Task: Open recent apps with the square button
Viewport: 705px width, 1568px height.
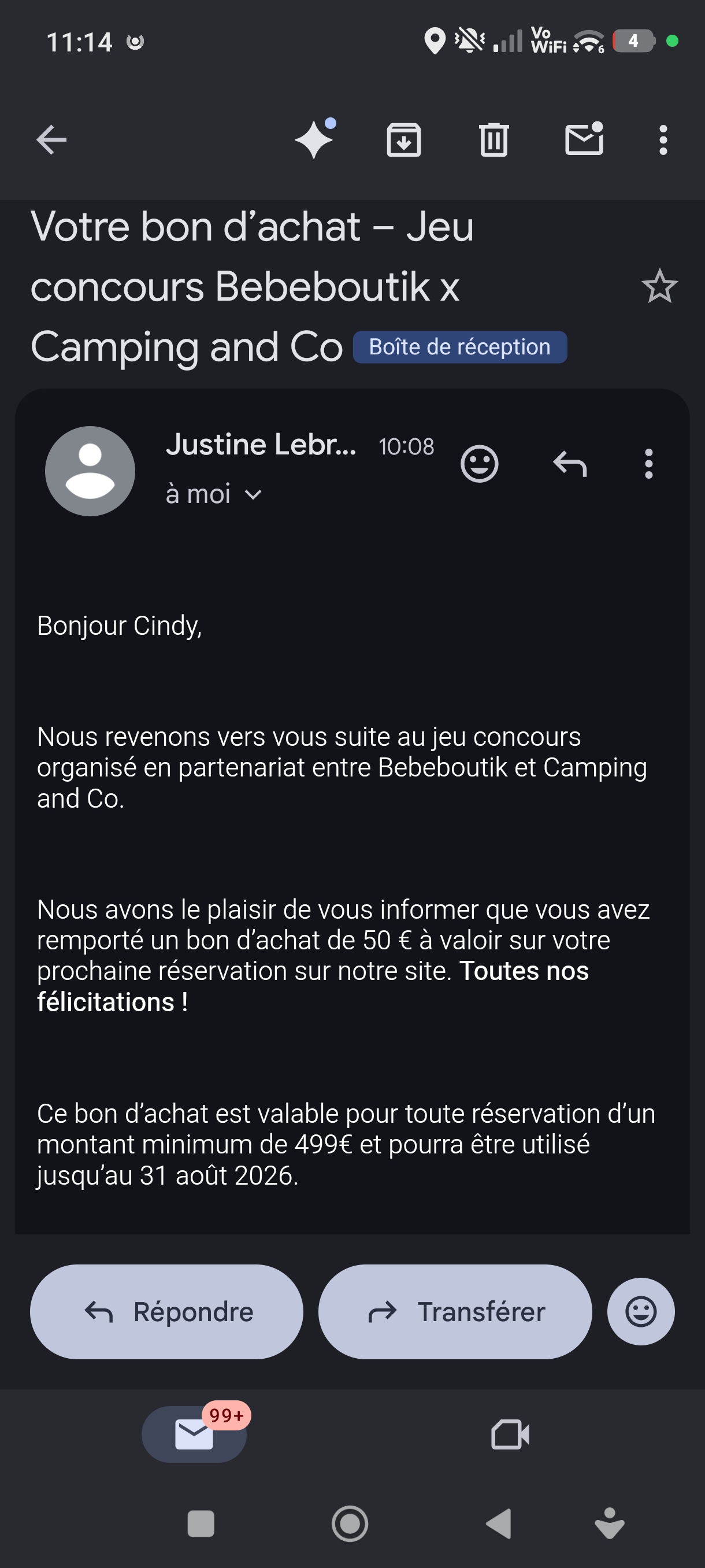Action: tap(201, 1524)
